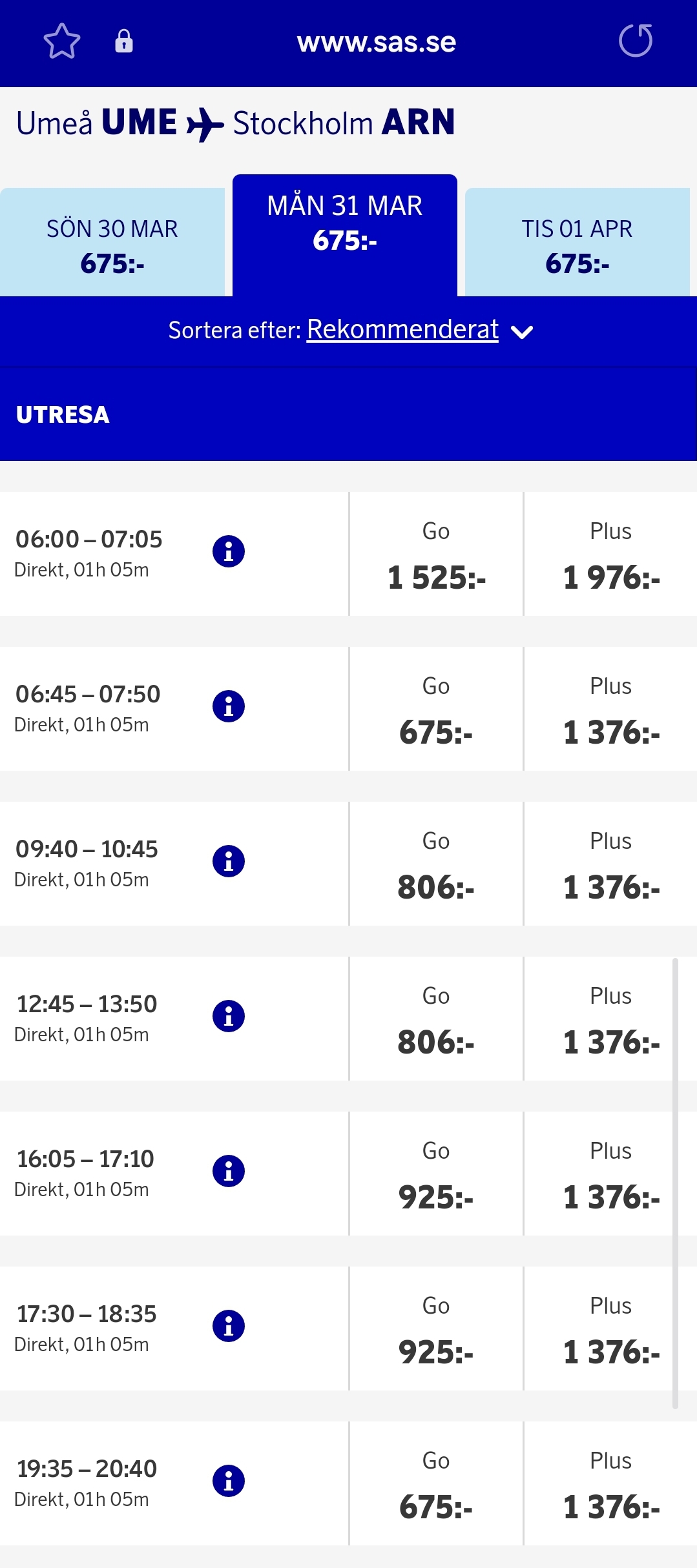Show info for the 06:45 – 07:50 flight
Screen dimensions: 697x1568
229,706
